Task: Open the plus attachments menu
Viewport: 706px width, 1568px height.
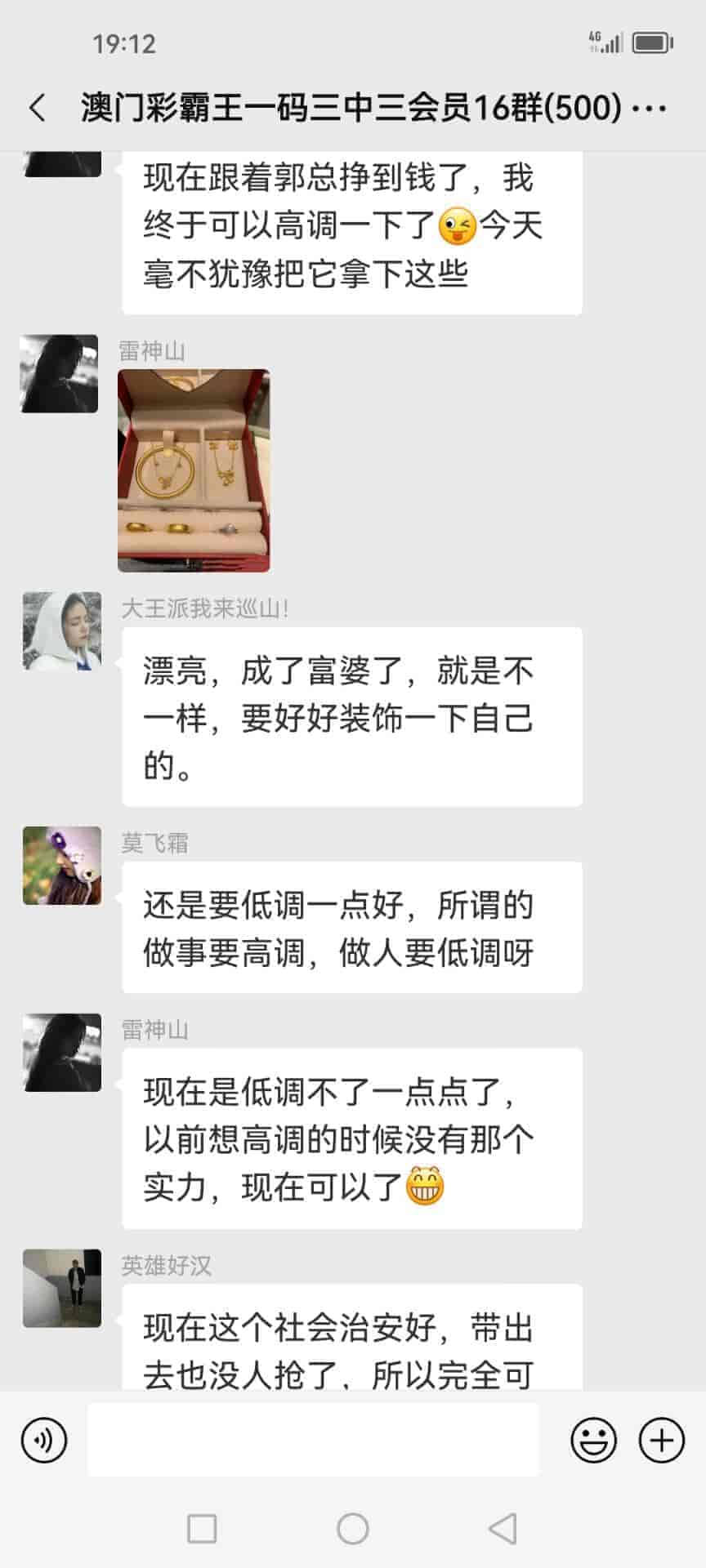Action: (661, 1440)
